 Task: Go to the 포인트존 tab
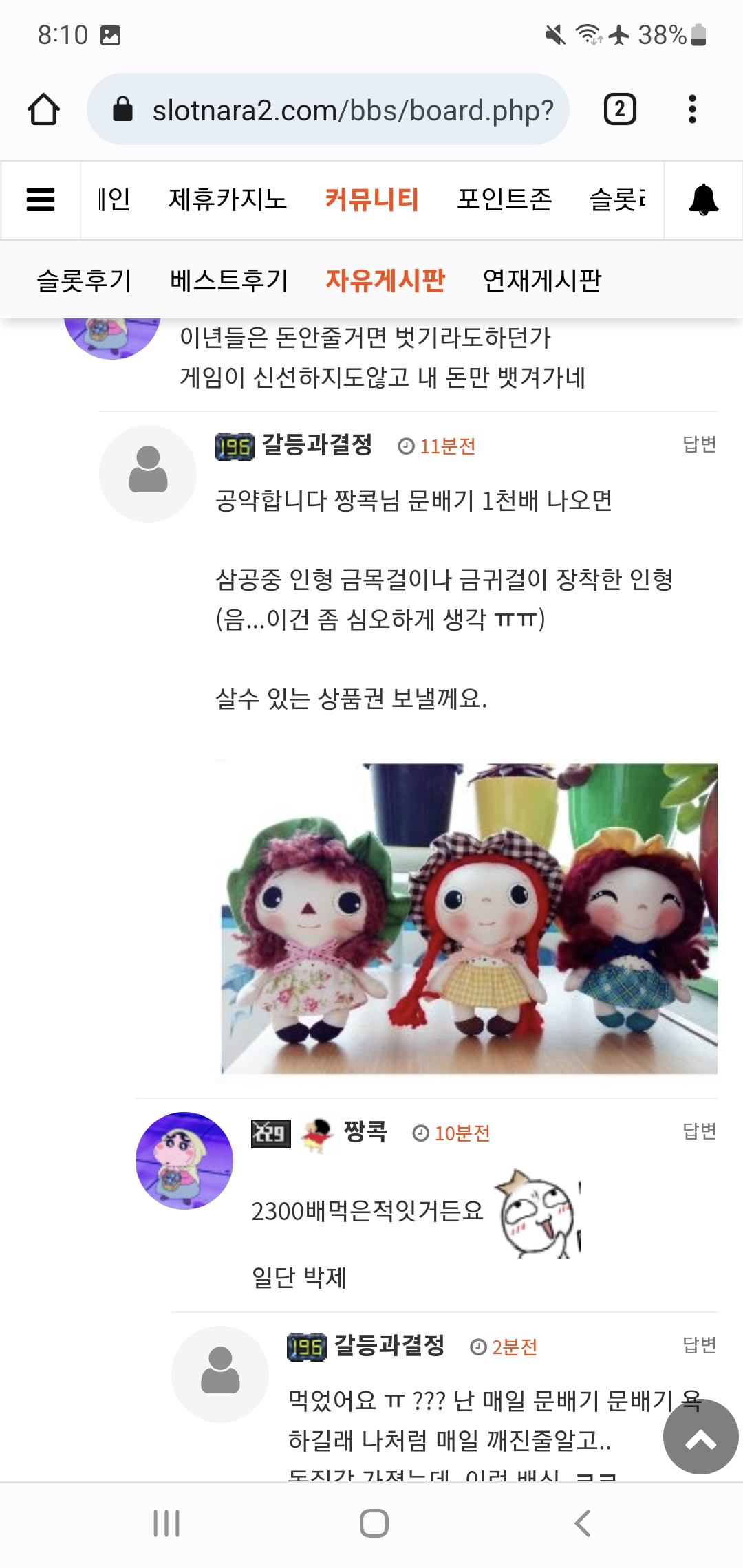pos(504,200)
